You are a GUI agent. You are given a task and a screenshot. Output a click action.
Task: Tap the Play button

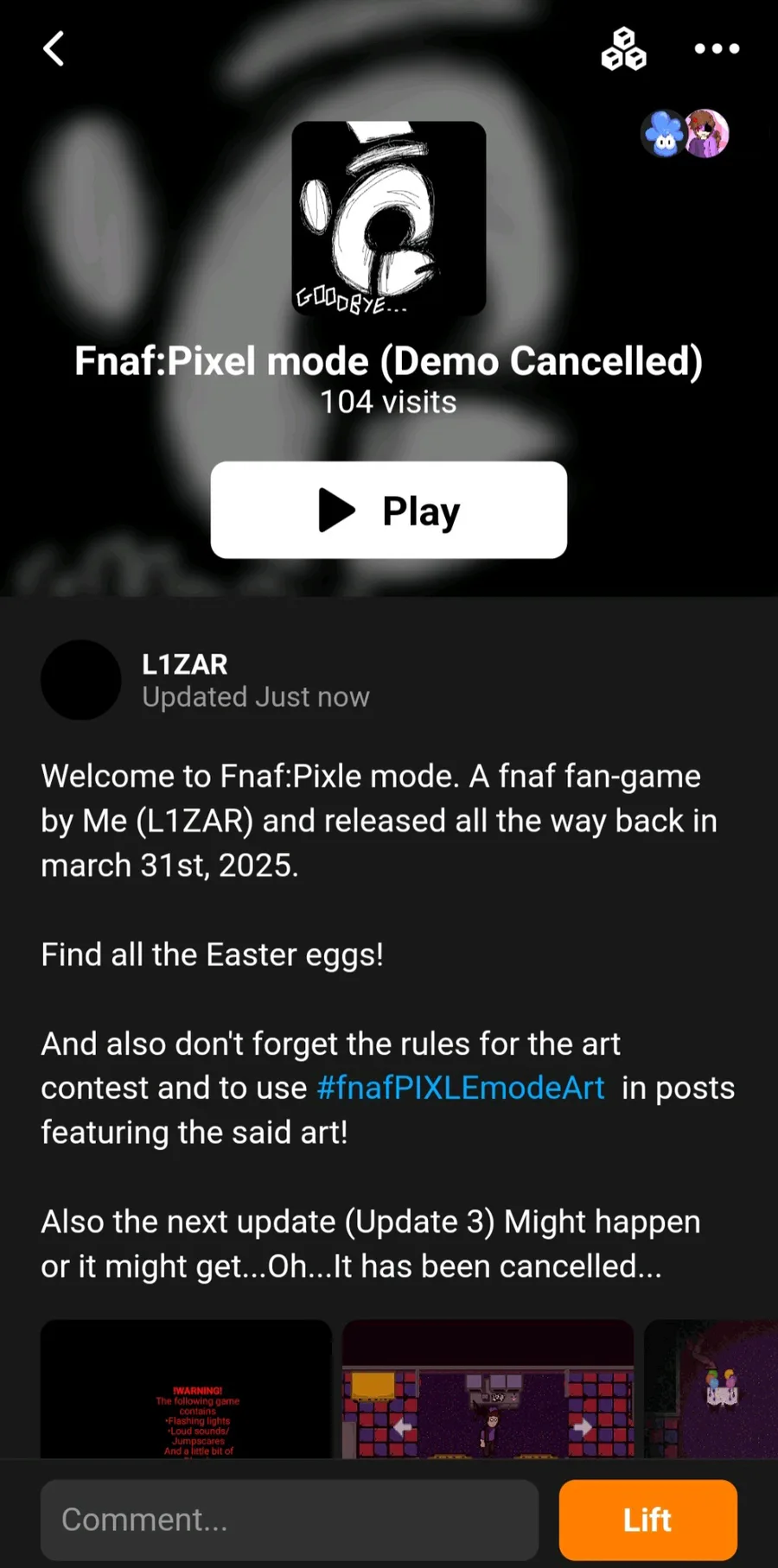389,510
